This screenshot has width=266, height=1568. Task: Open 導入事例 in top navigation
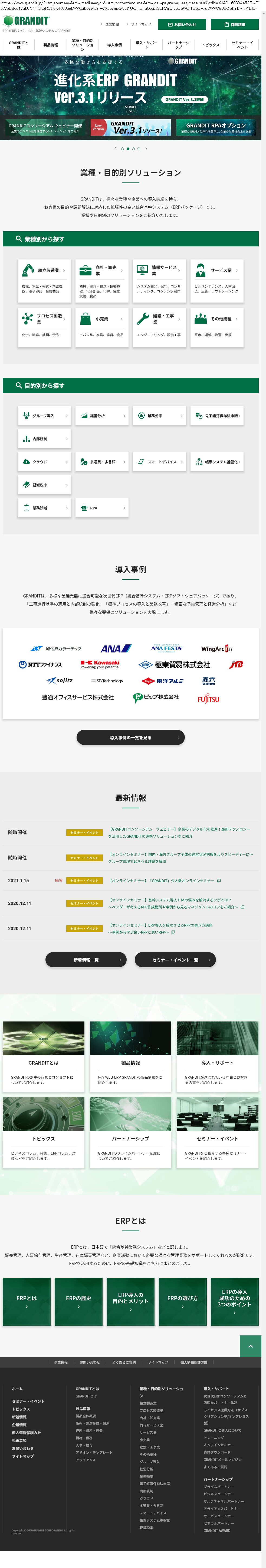coord(114,45)
